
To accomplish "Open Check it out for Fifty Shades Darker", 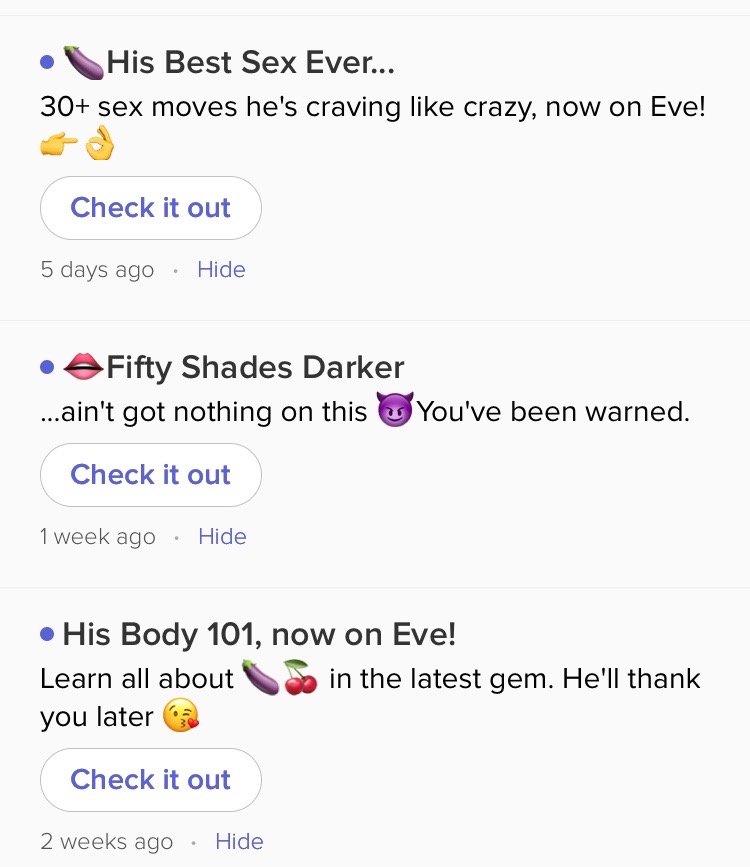I will point(150,475).
